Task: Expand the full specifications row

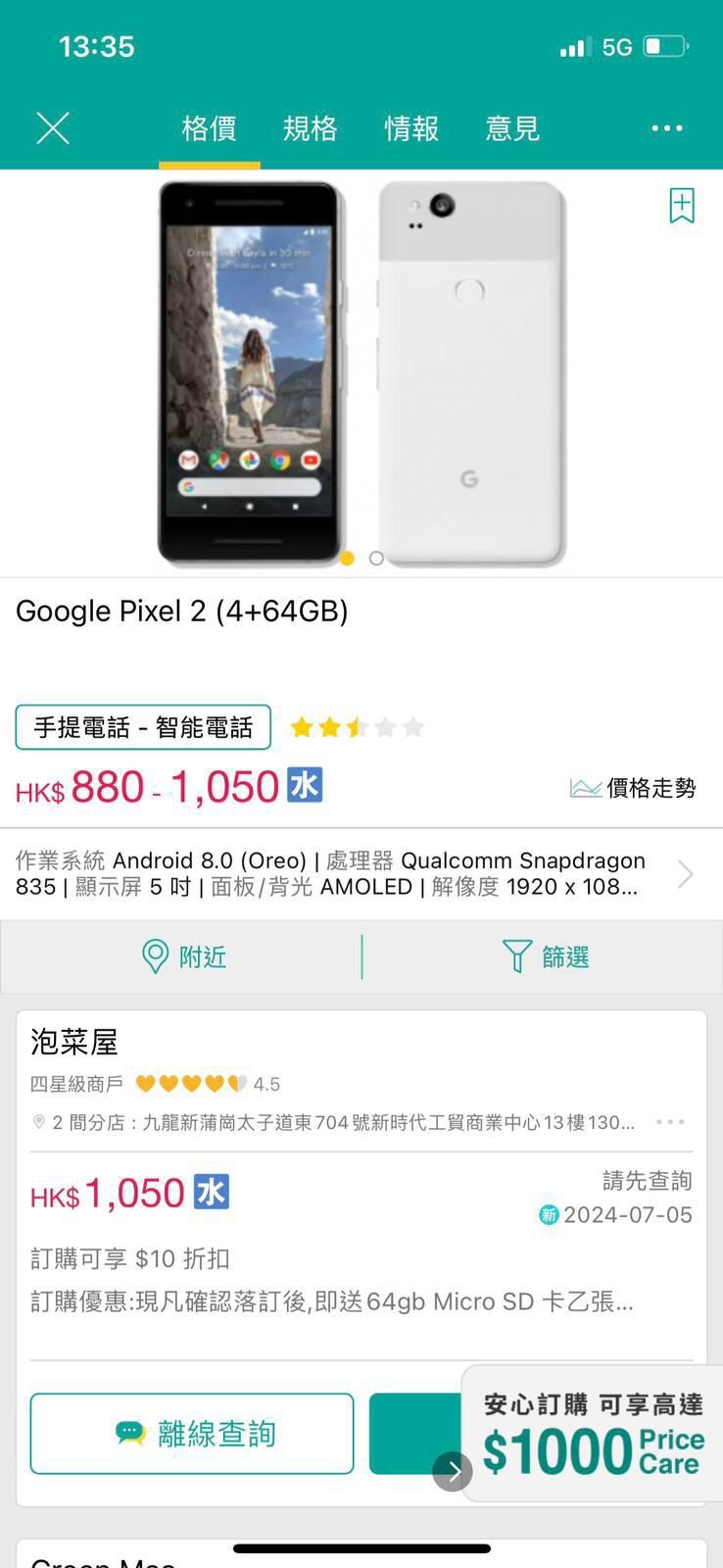Action: 685,873
